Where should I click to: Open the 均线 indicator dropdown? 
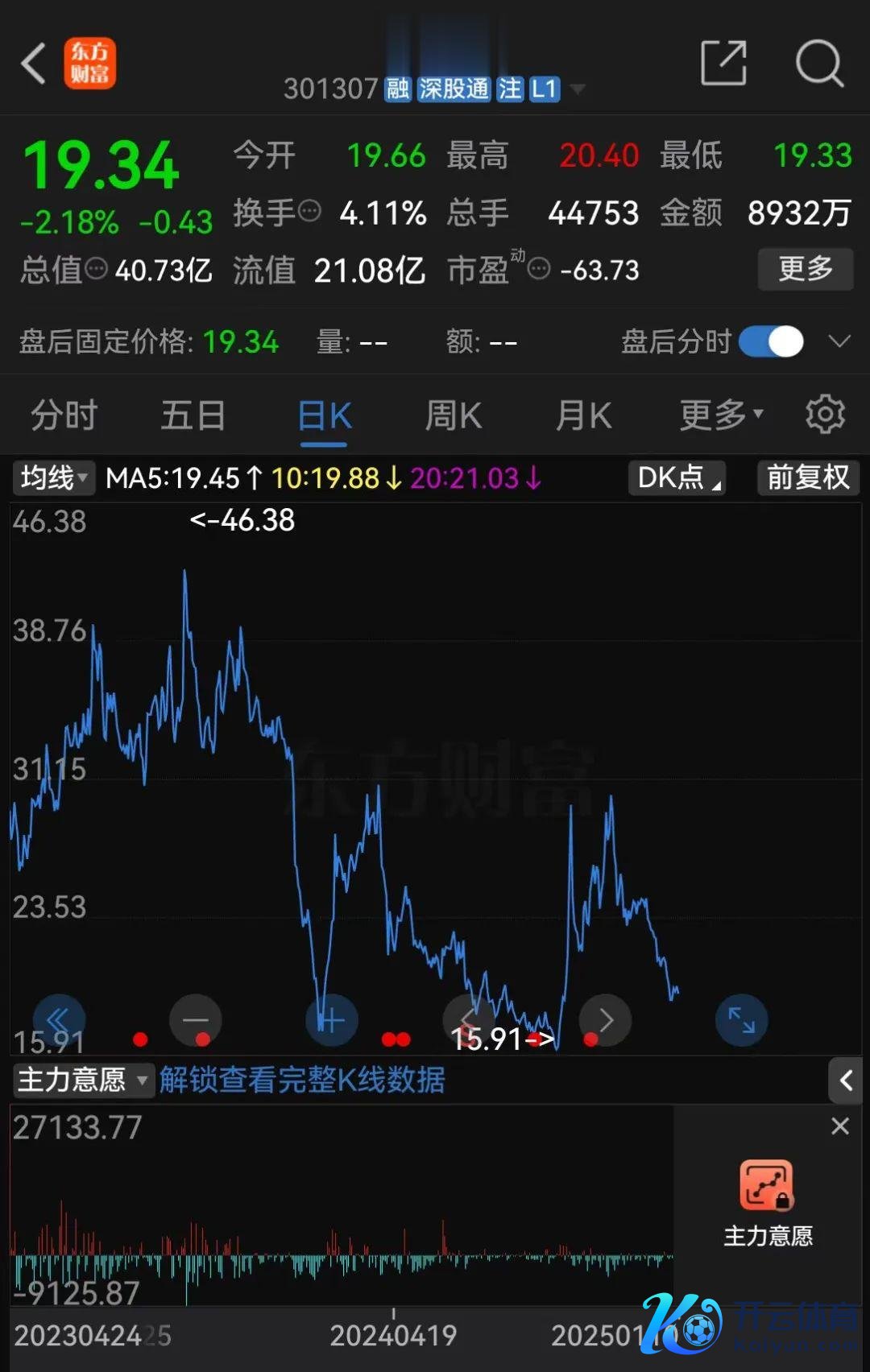(x=53, y=478)
